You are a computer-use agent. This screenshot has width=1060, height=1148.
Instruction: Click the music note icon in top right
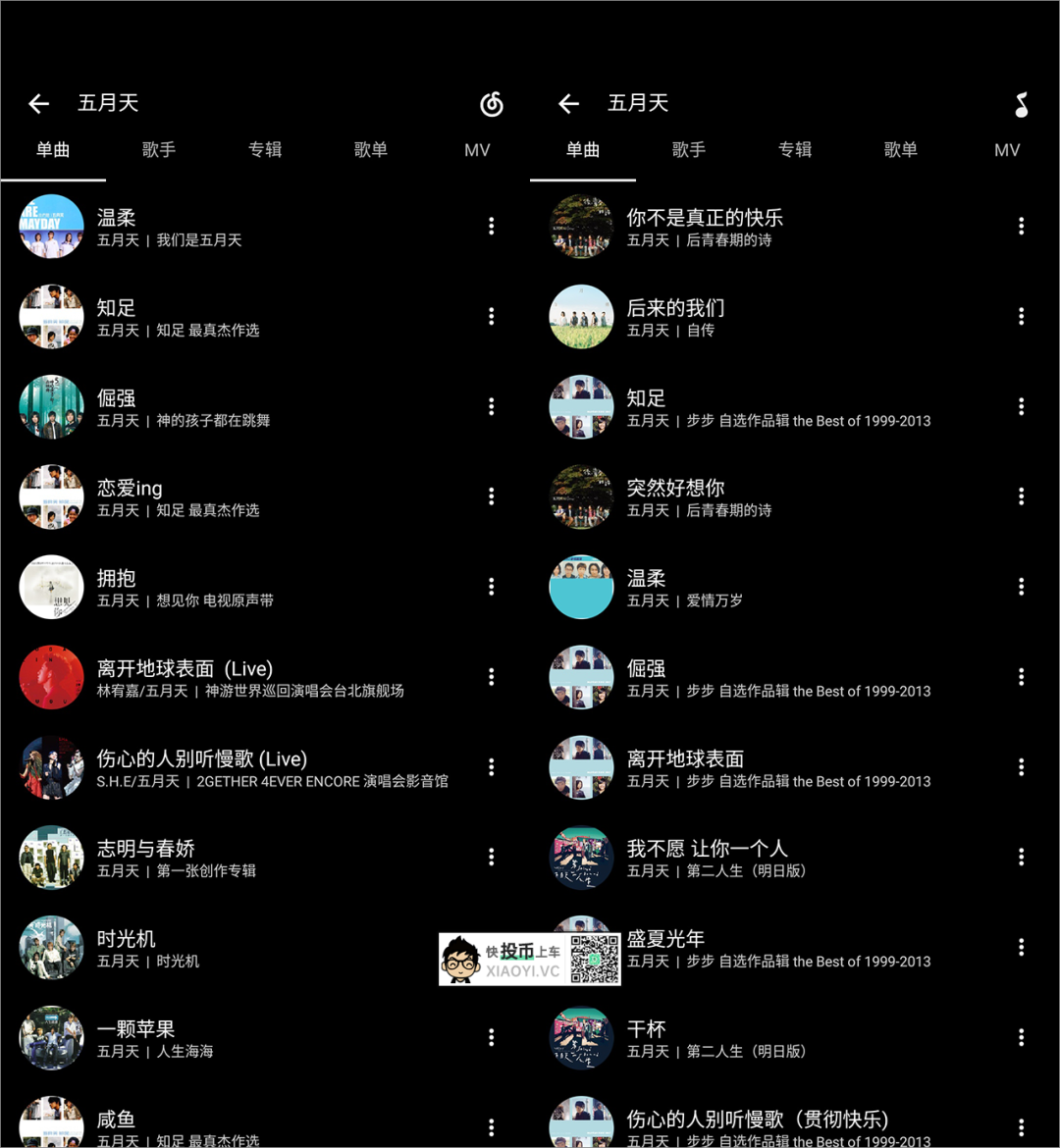coord(1021,103)
